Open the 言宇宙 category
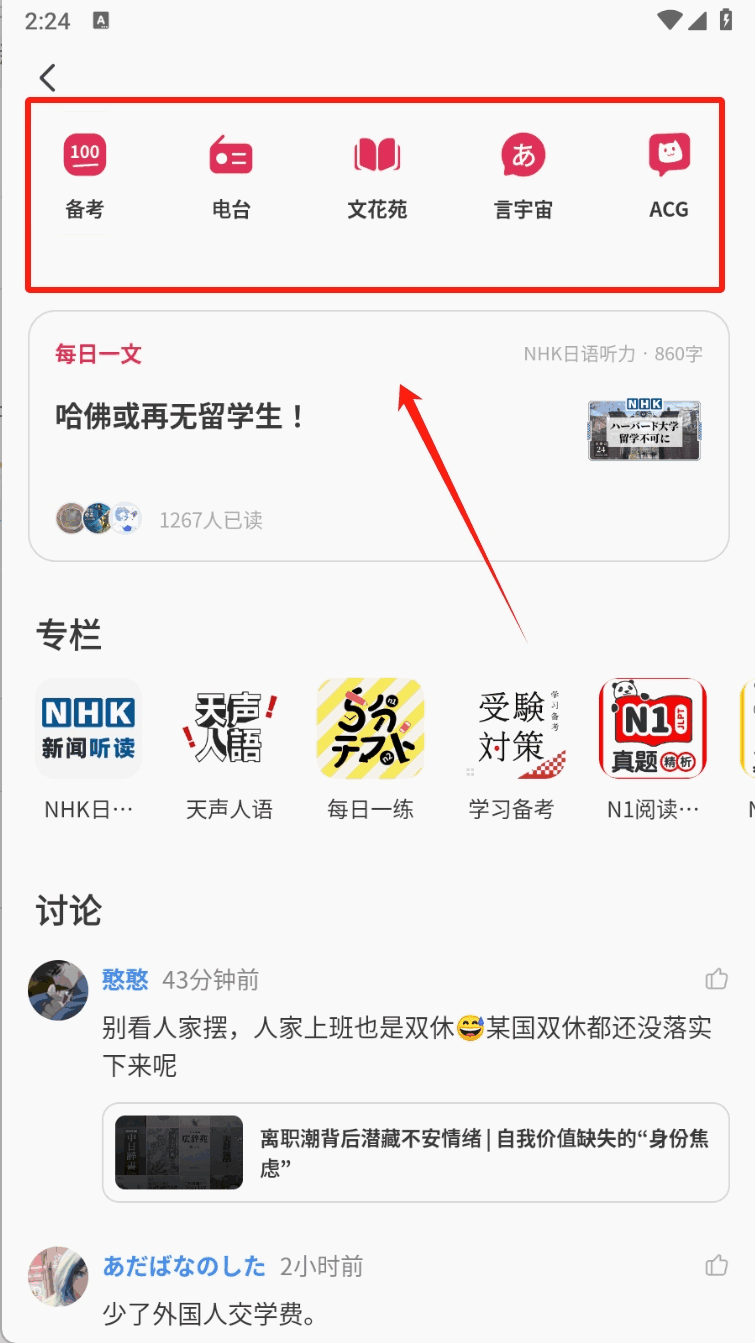 tap(523, 176)
